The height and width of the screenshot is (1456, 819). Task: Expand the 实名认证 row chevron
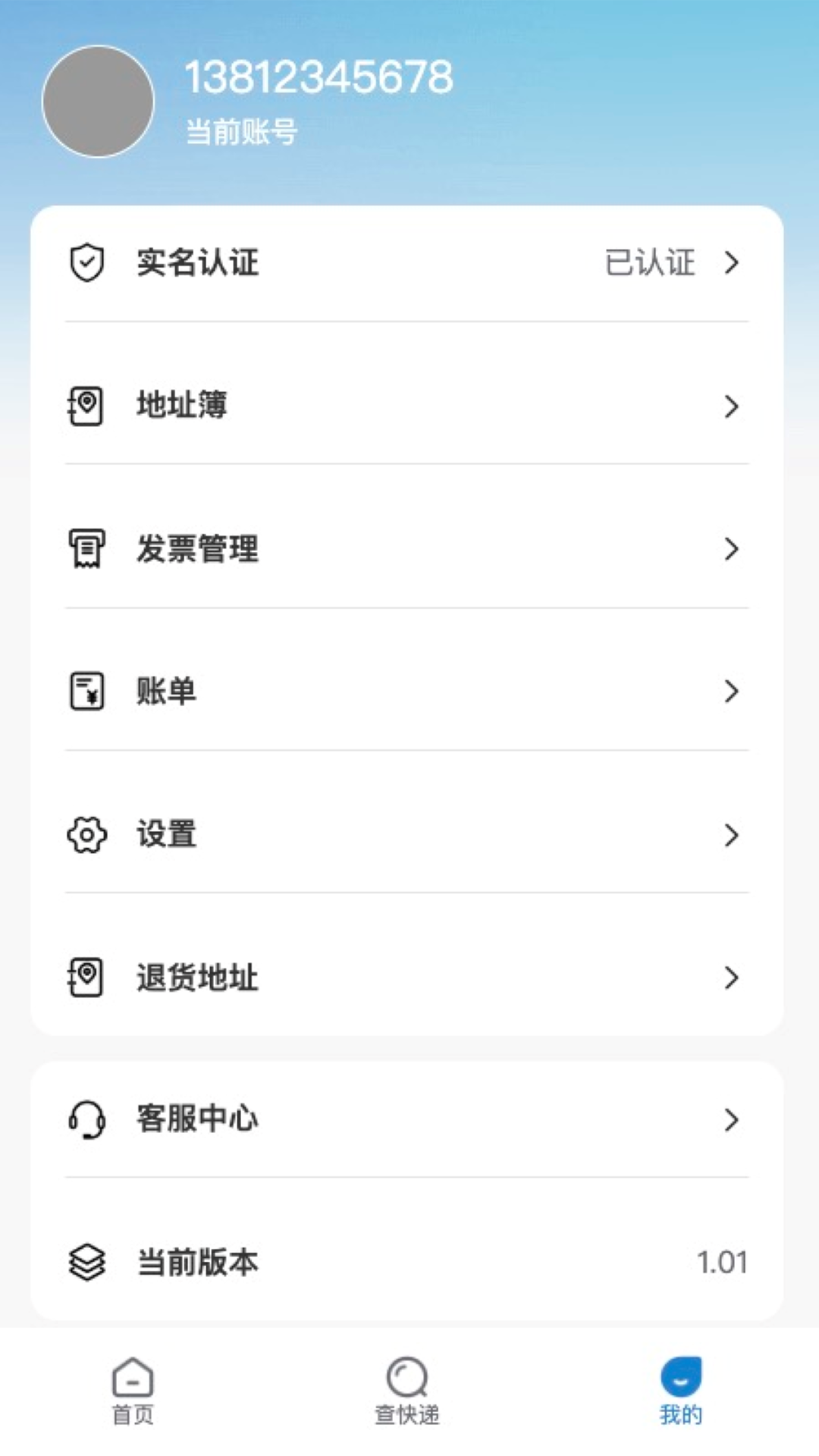732,263
